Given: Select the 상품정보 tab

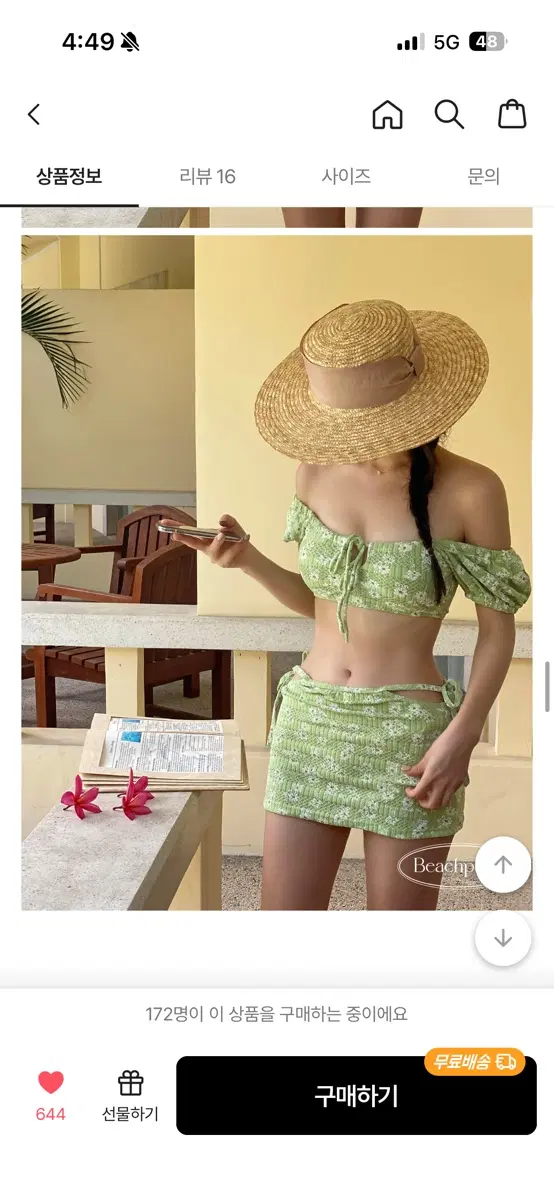Looking at the screenshot, I should coord(69,177).
